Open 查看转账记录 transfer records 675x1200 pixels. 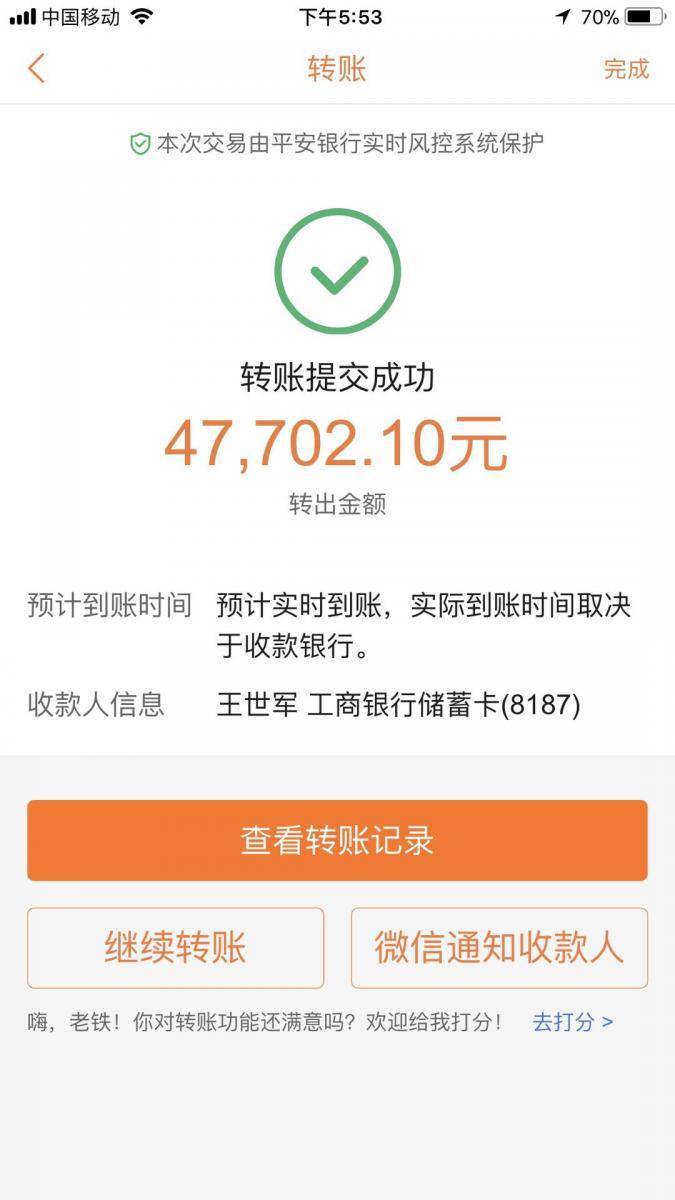(x=337, y=840)
